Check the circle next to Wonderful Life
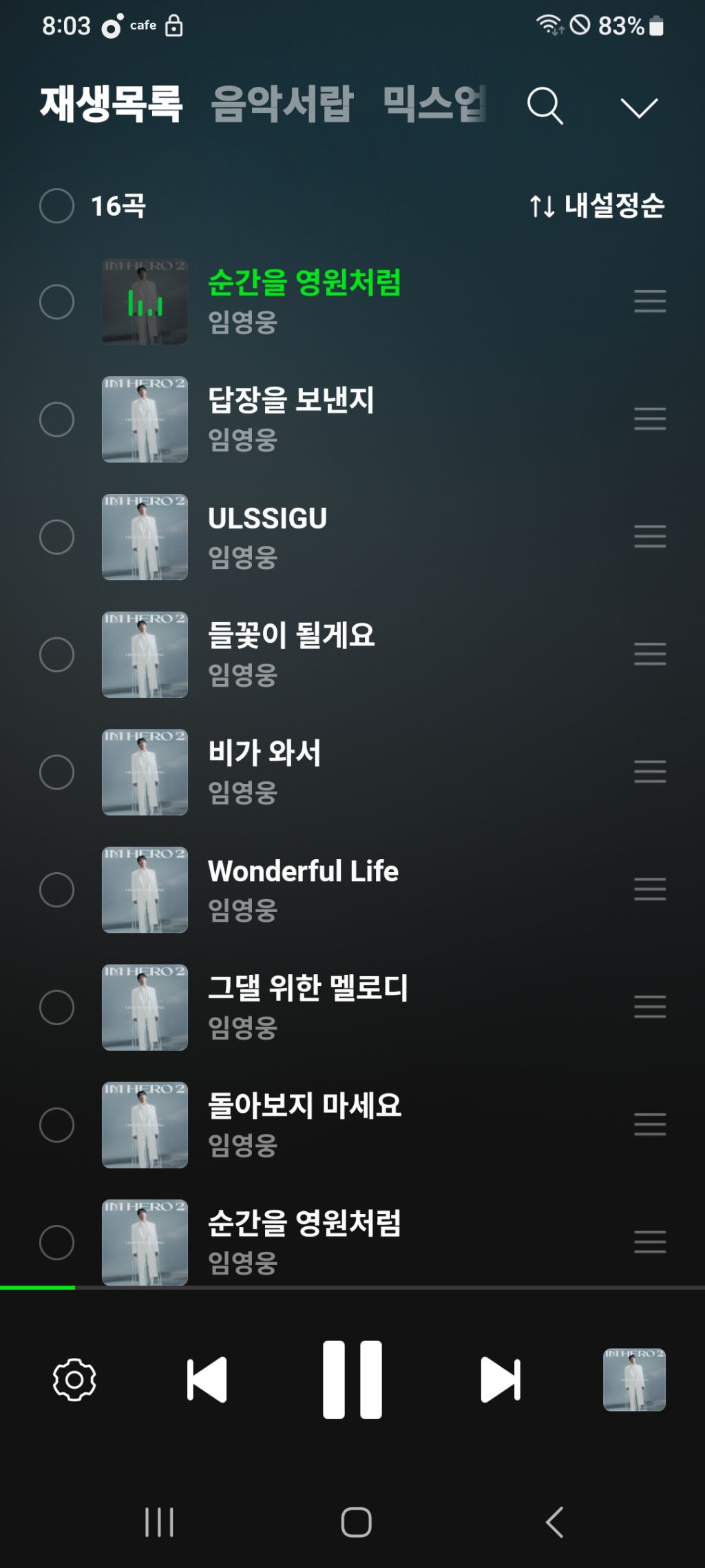This screenshot has height=1568, width=705. click(56, 889)
